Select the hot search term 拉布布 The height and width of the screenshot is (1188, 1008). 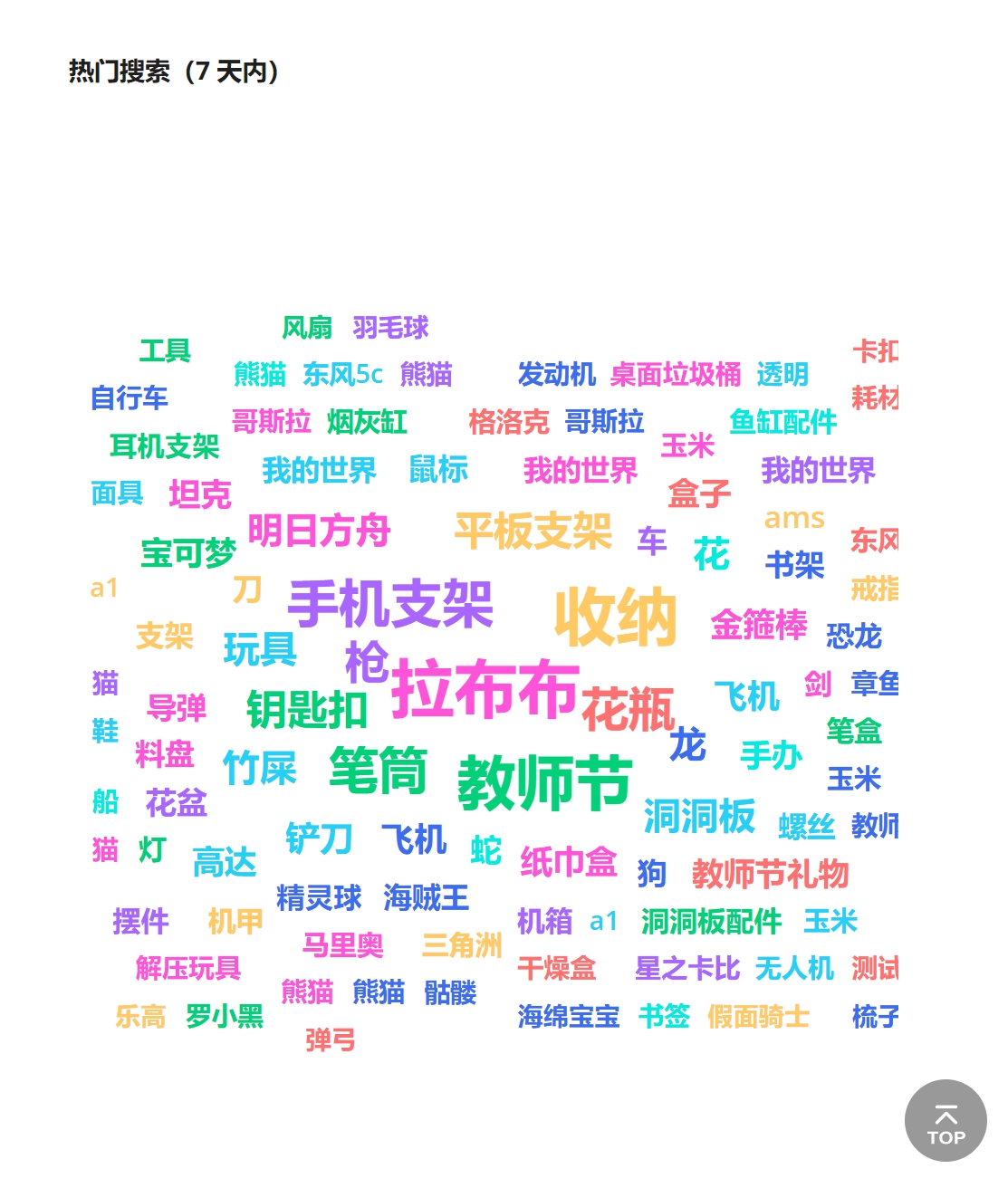485,689
